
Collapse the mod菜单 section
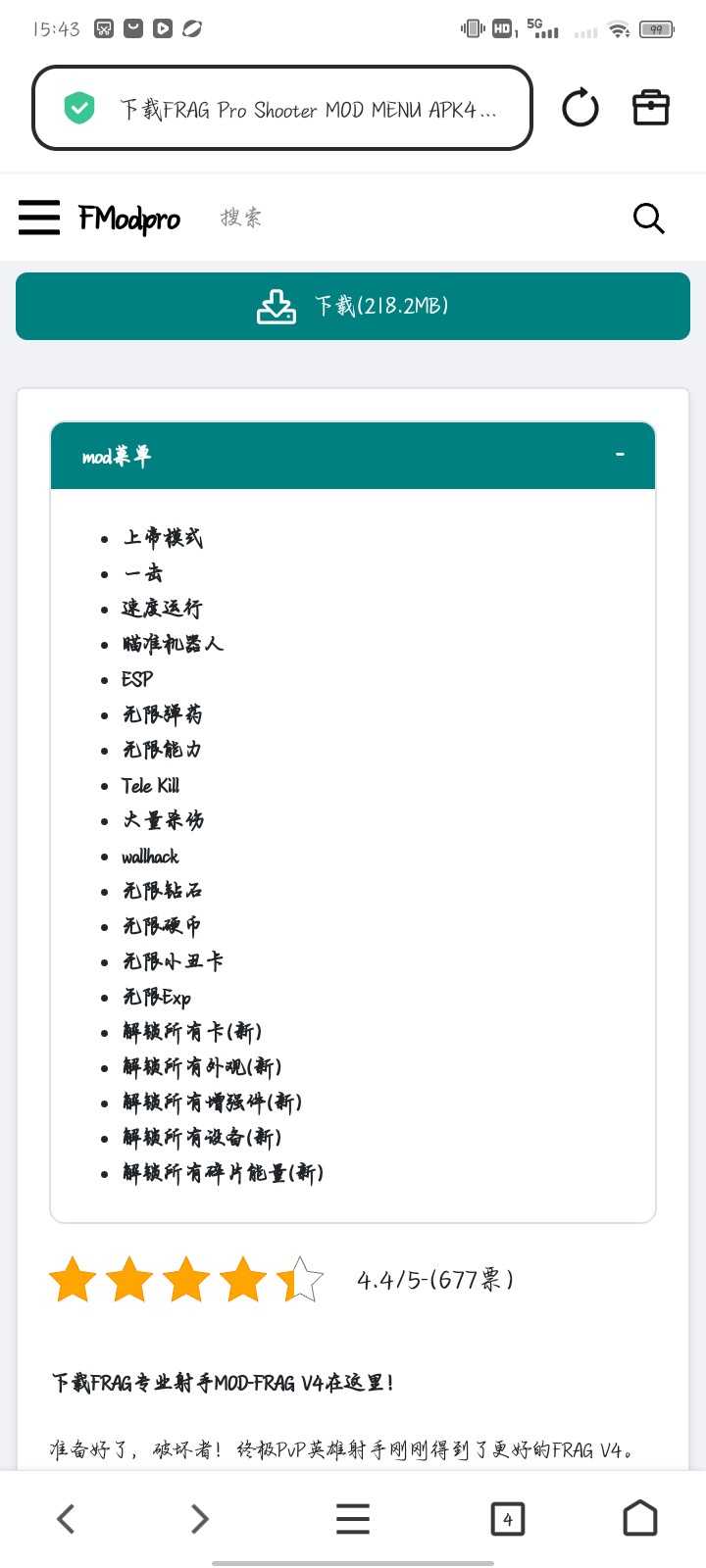620,455
